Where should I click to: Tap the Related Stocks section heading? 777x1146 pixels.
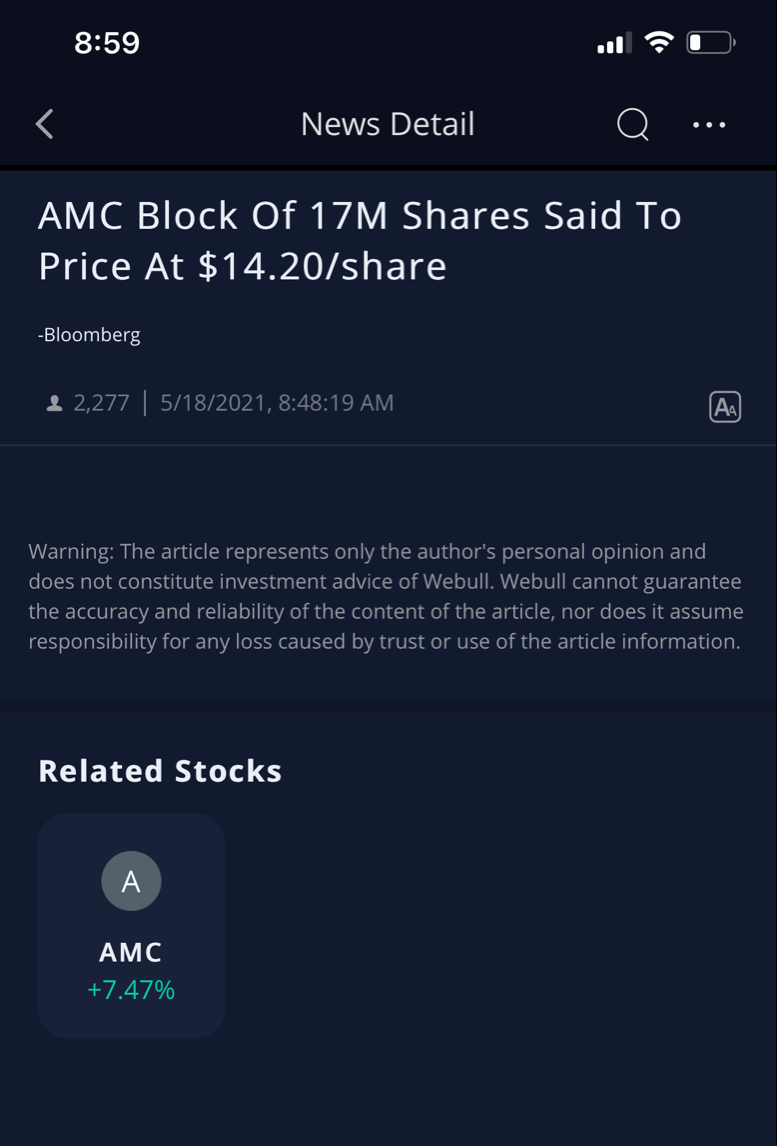[160, 771]
